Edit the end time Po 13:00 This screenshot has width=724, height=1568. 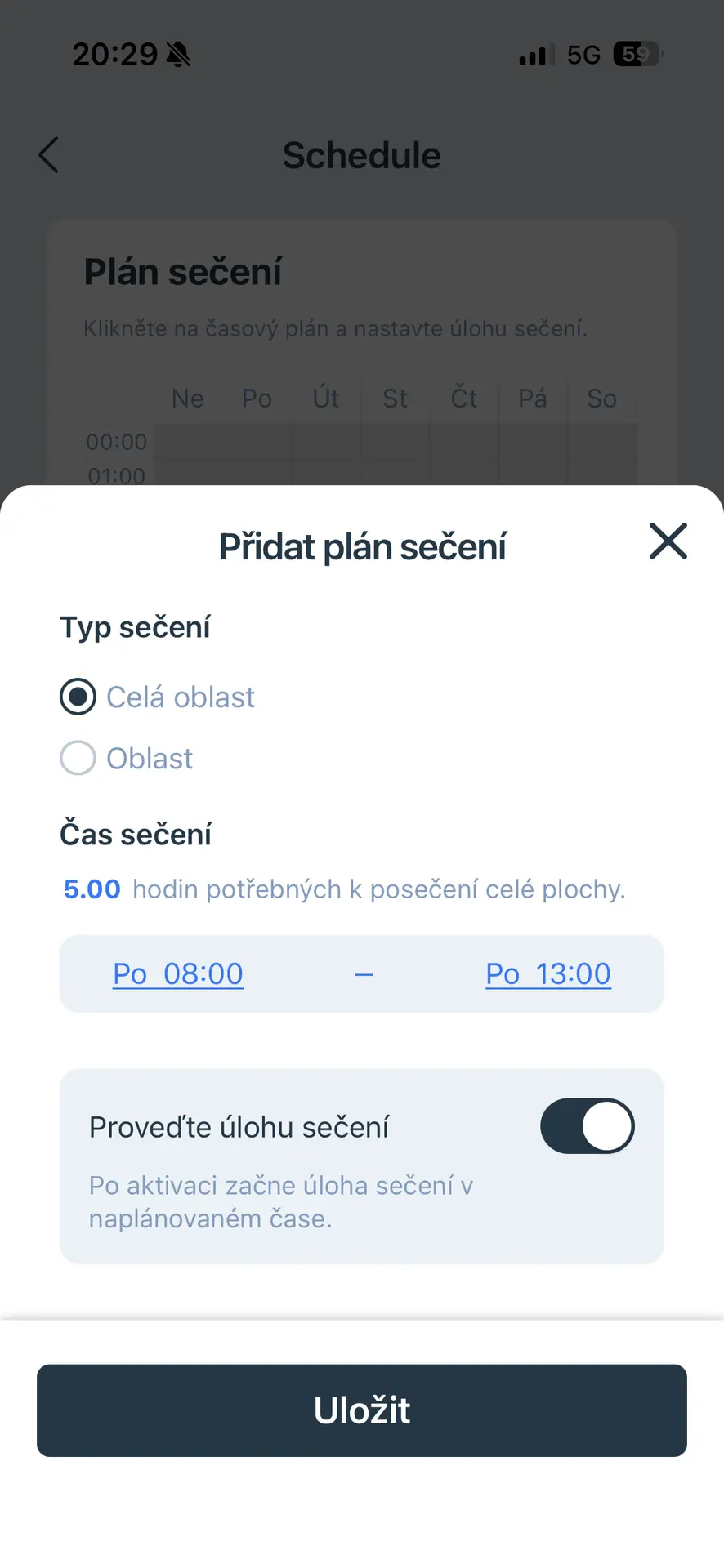click(x=547, y=973)
